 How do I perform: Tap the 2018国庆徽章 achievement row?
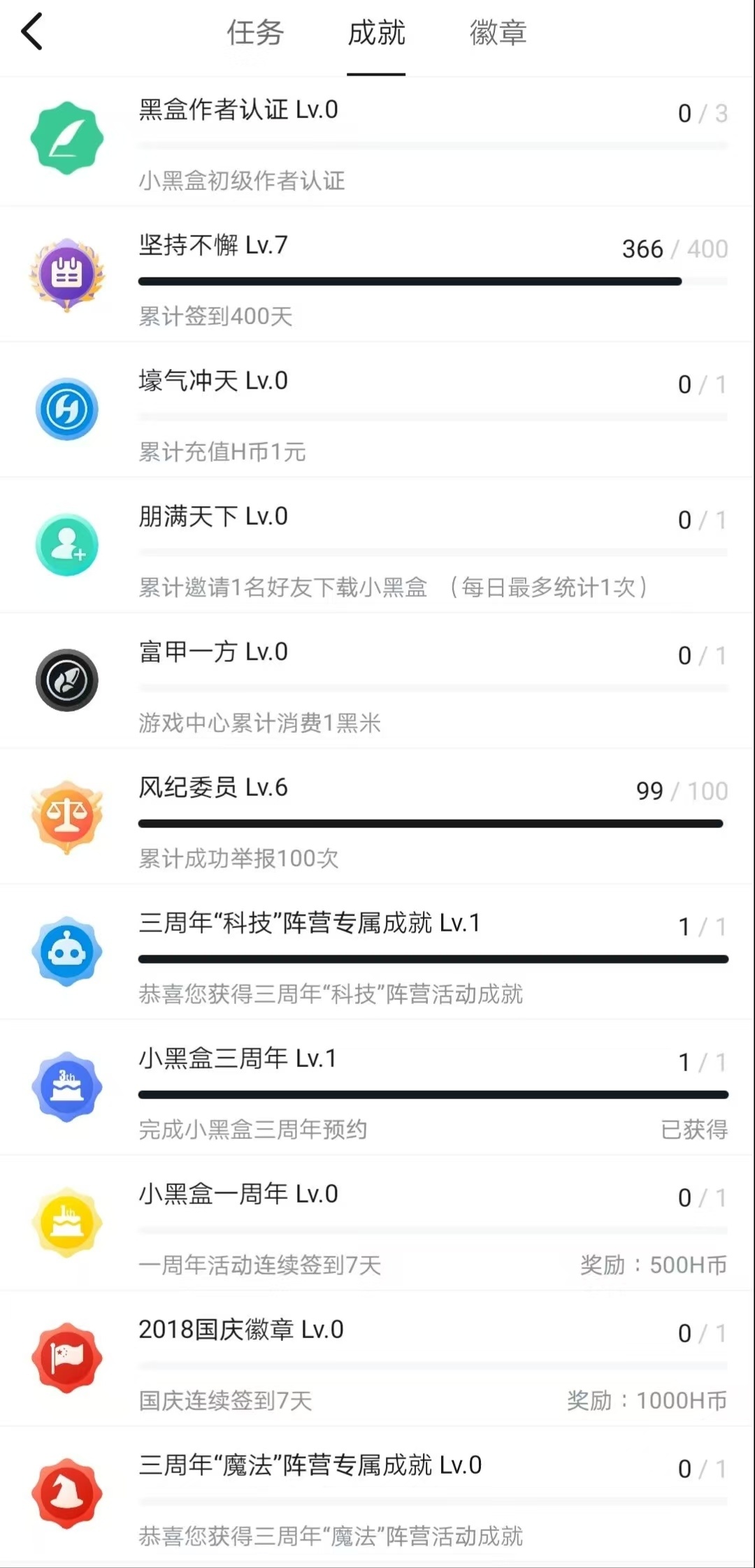[x=377, y=1359]
